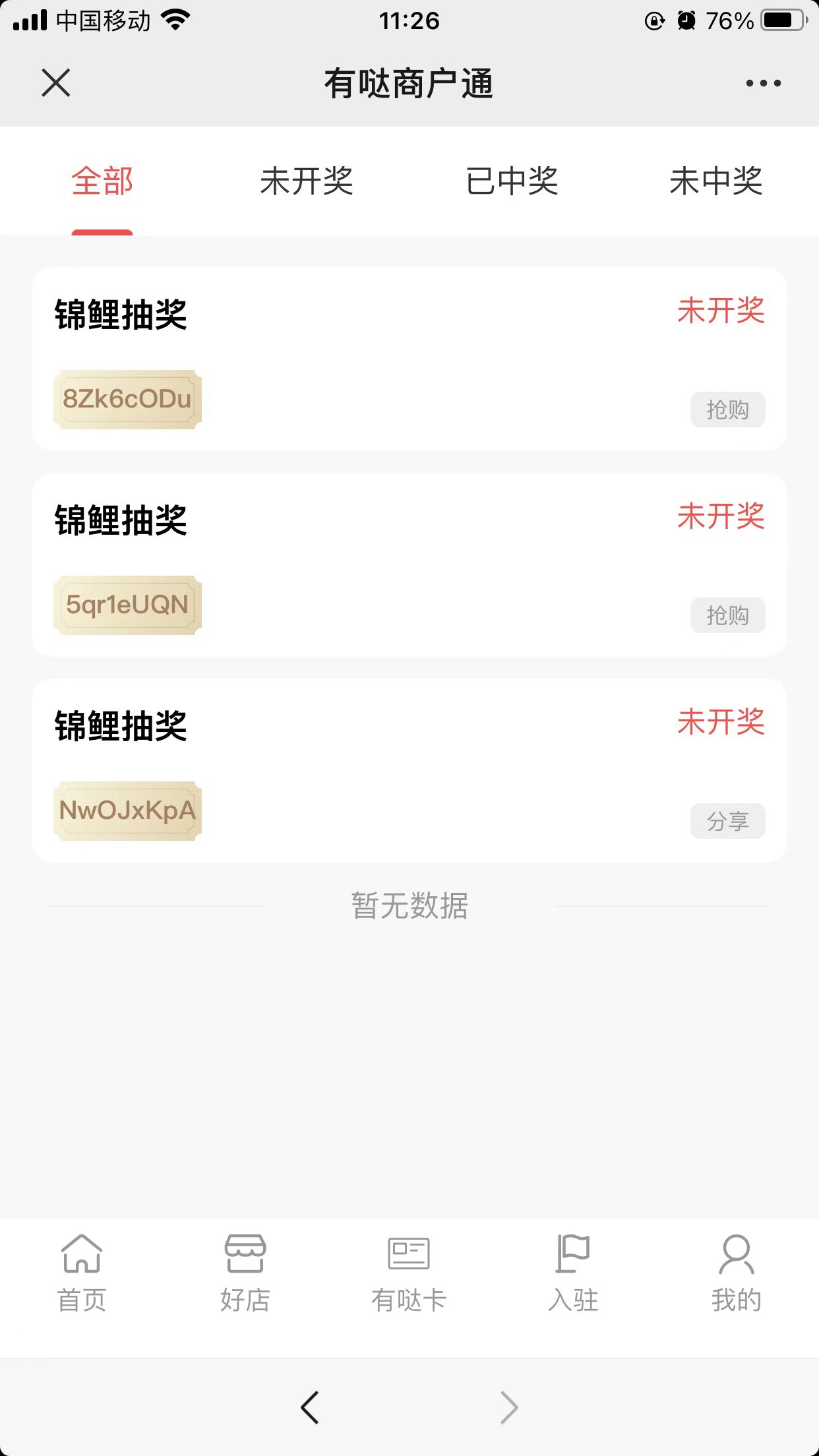Select the 全部 tab
This screenshot has height=1456, width=819.
102,181
